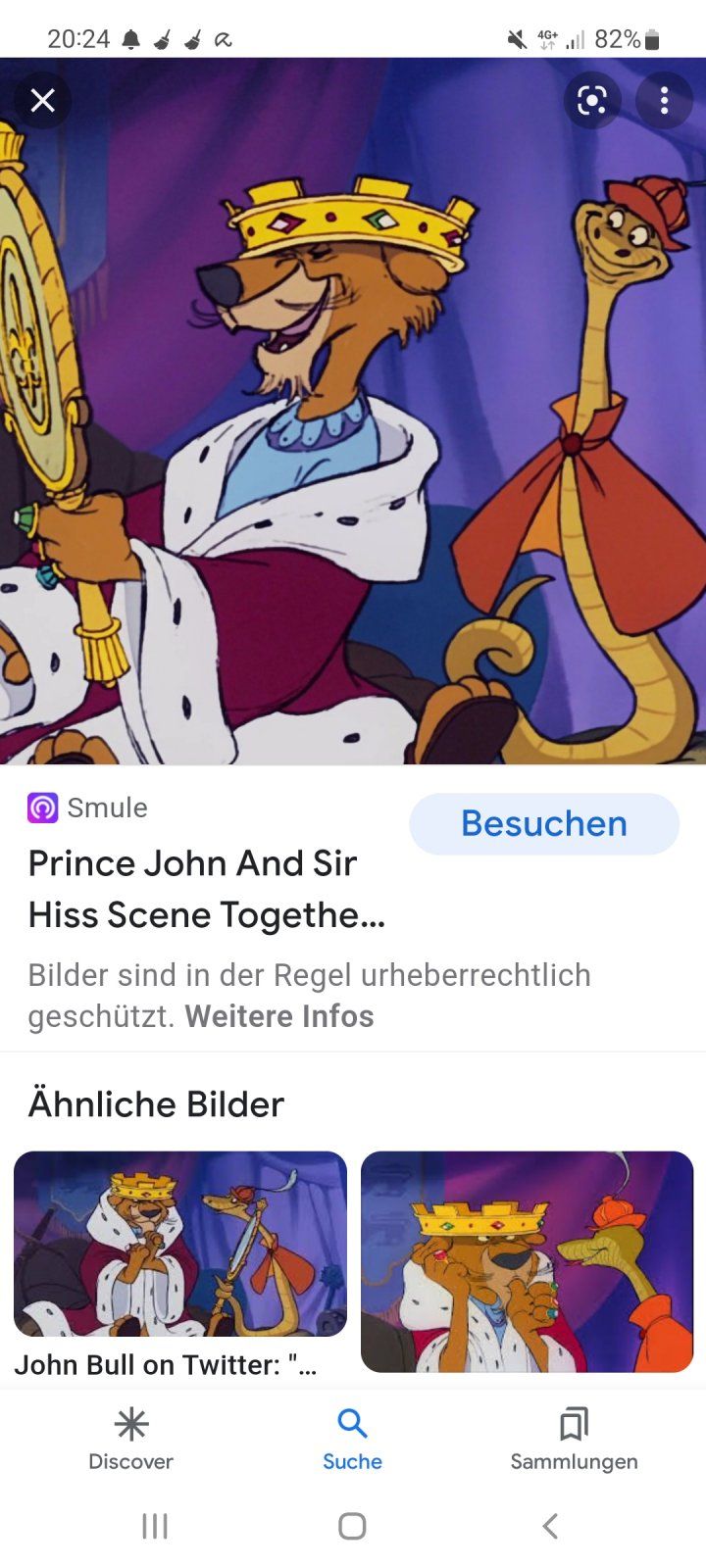
Task: Go to the Suche tab
Action: [352, 1439]
